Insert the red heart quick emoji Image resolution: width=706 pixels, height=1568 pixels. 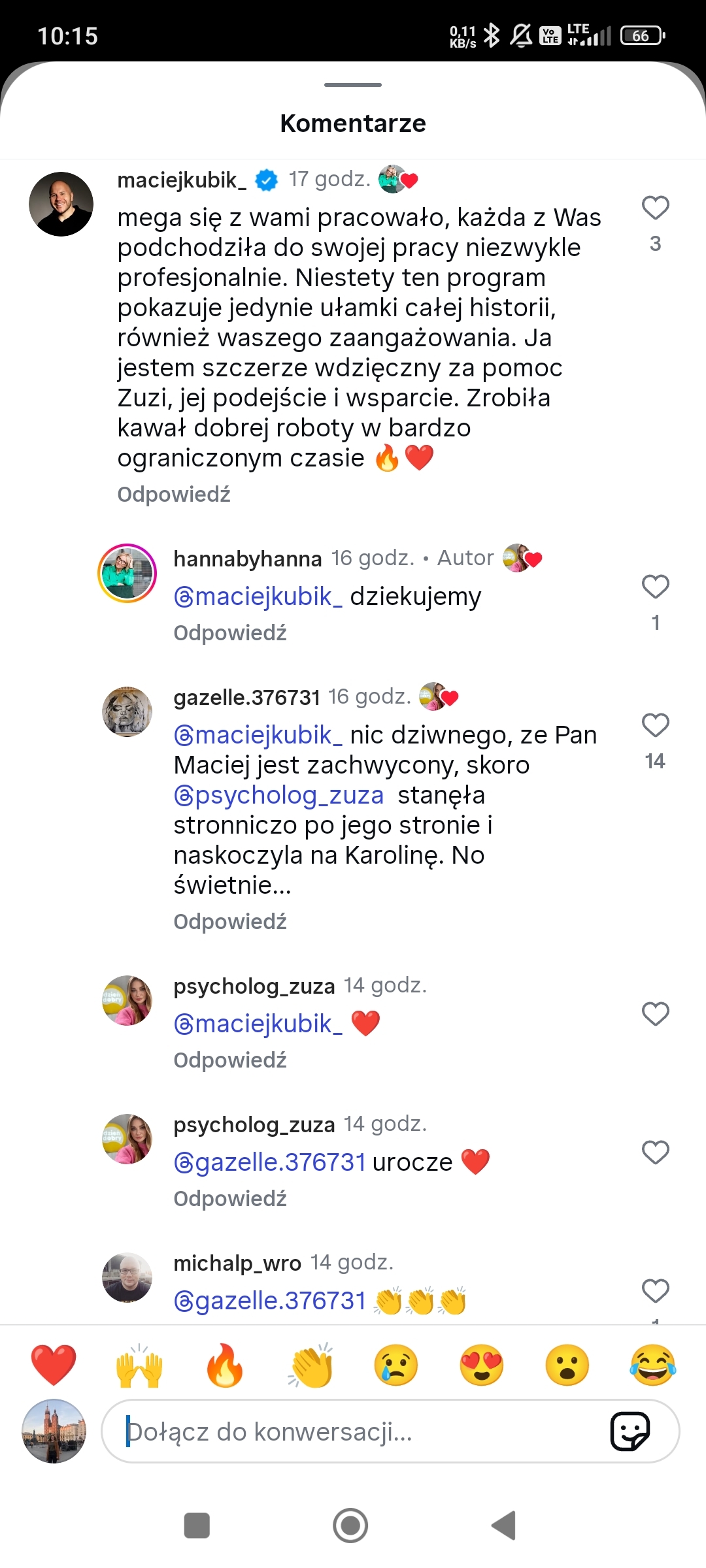pos(54,1365)
